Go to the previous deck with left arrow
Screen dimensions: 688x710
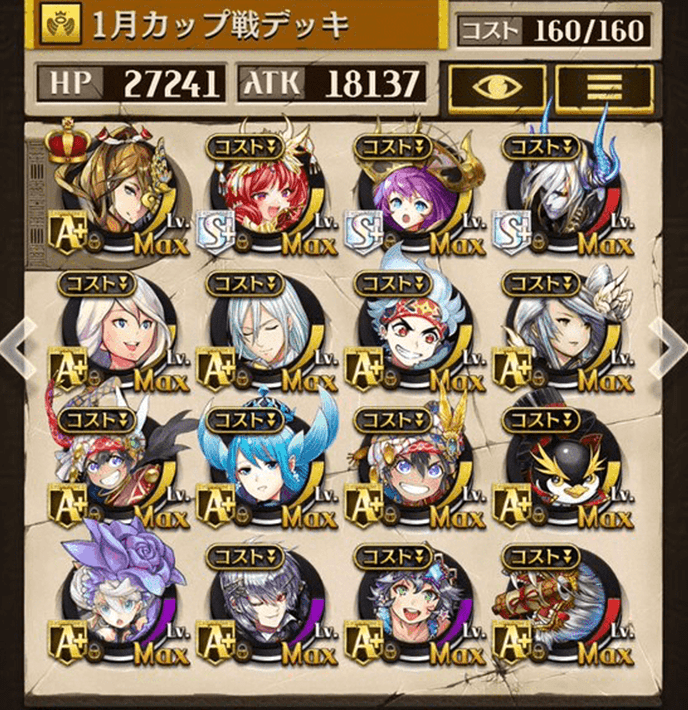coord(14,348)
